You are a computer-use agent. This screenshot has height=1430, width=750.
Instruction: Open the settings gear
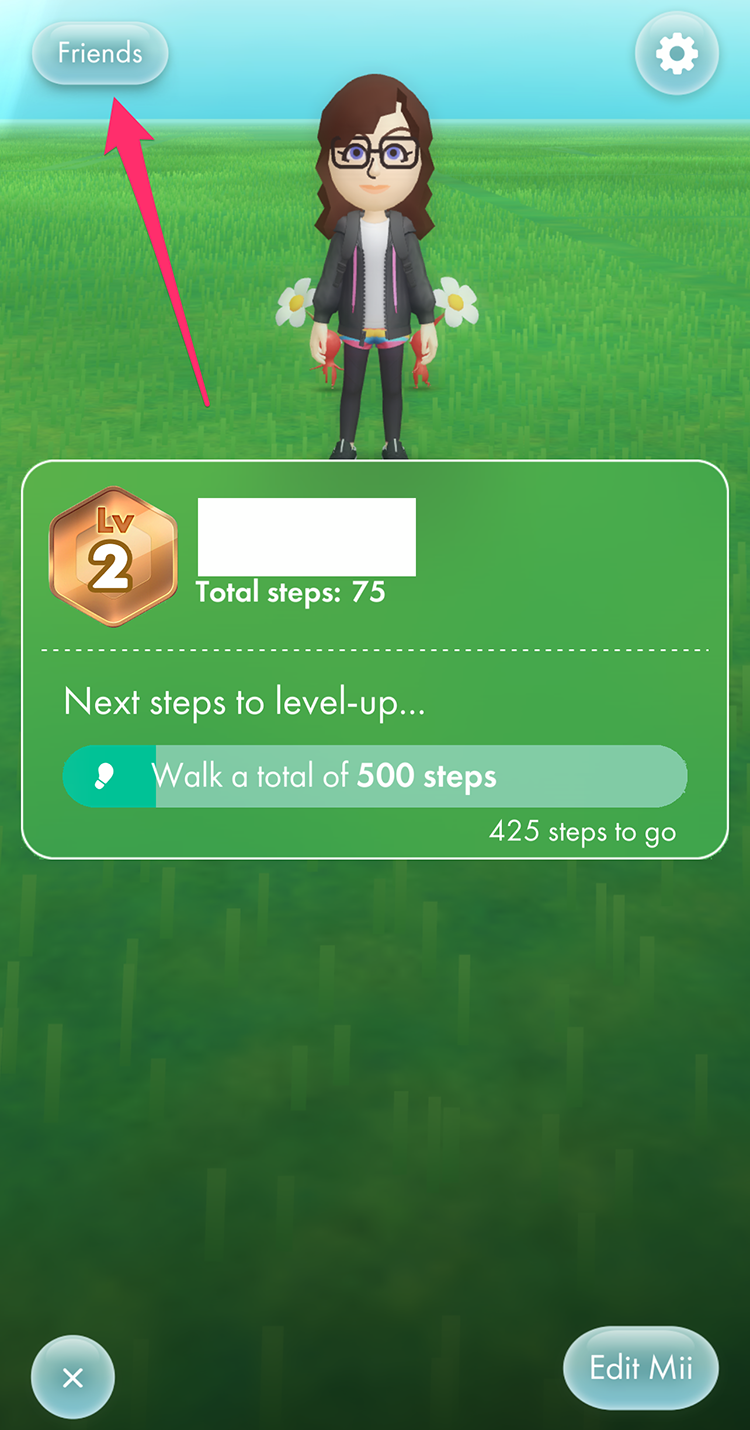coord(677,53)
